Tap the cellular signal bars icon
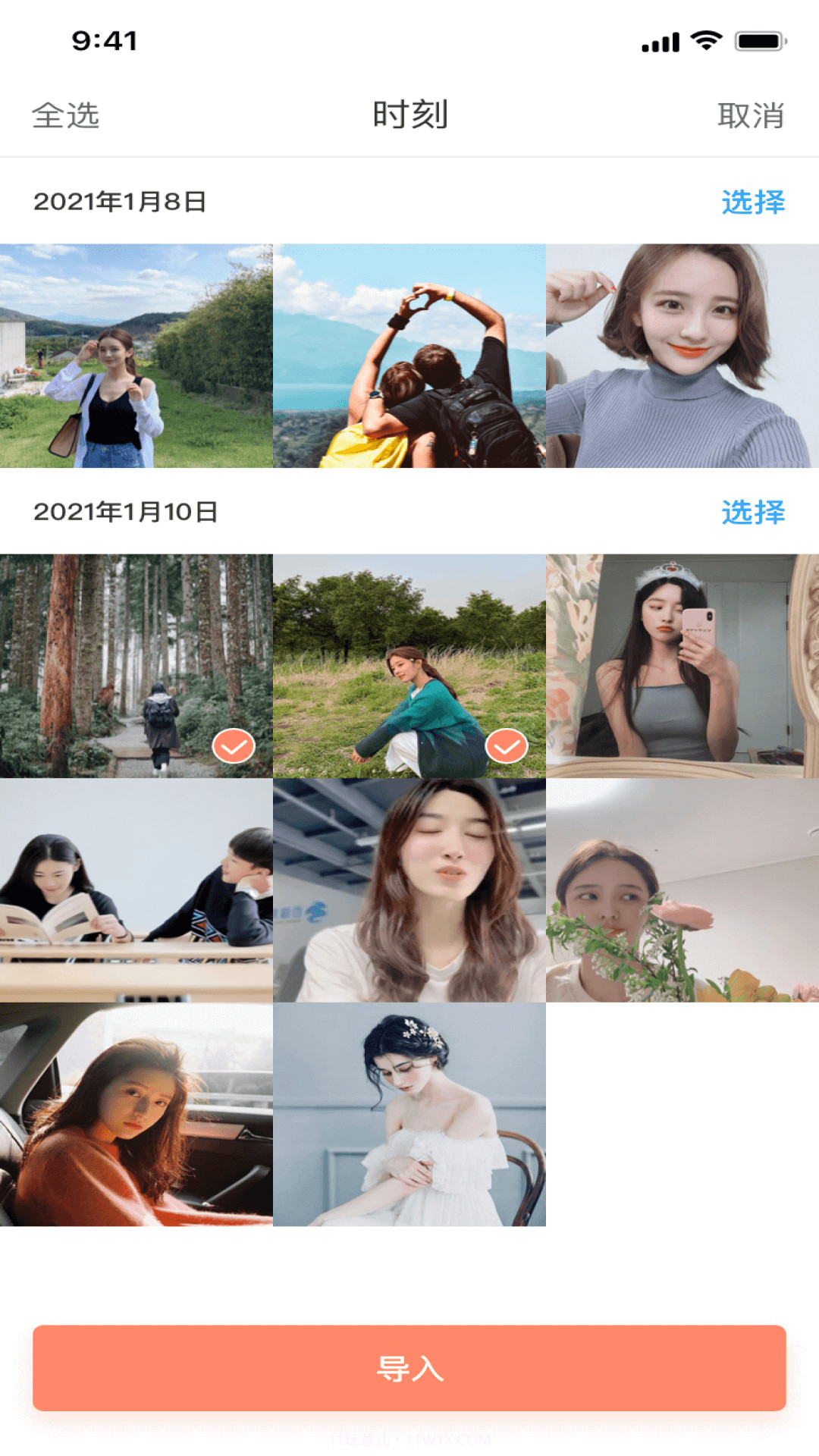 coord(658,42)
